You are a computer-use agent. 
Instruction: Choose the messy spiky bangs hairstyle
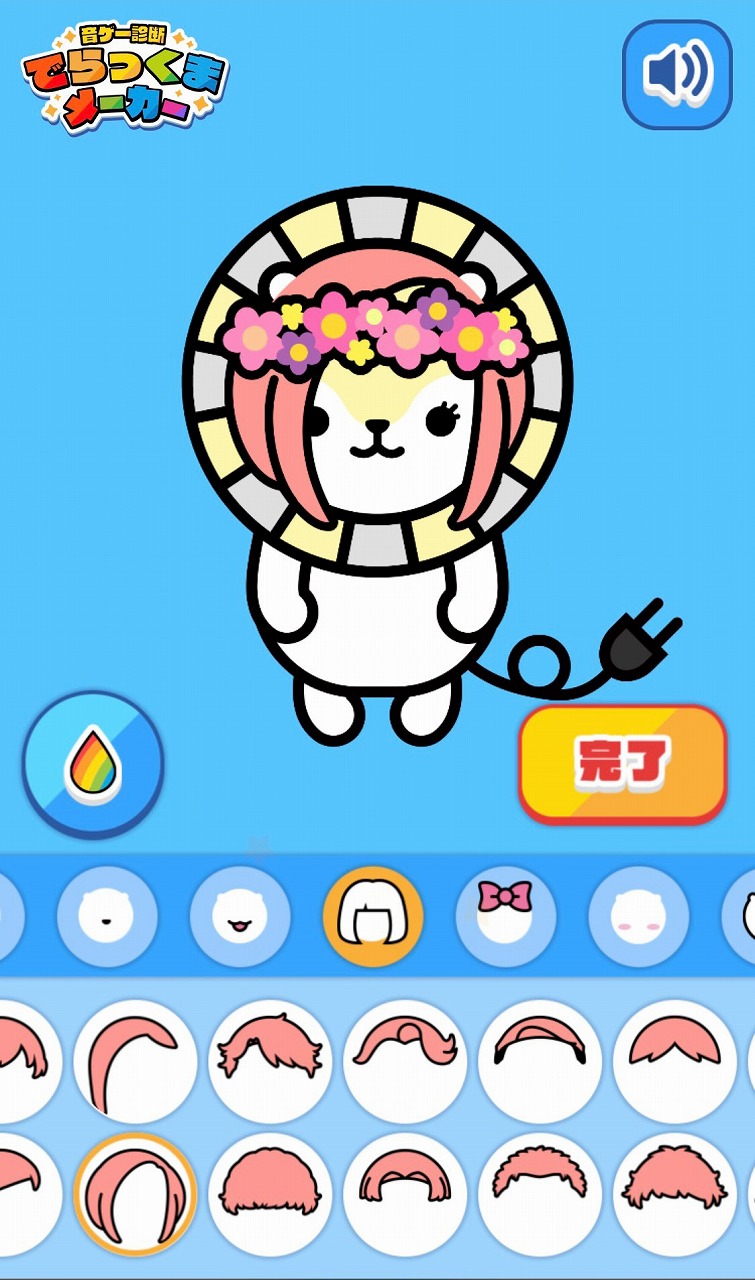pyautogui.click(x=270, y=1061)
